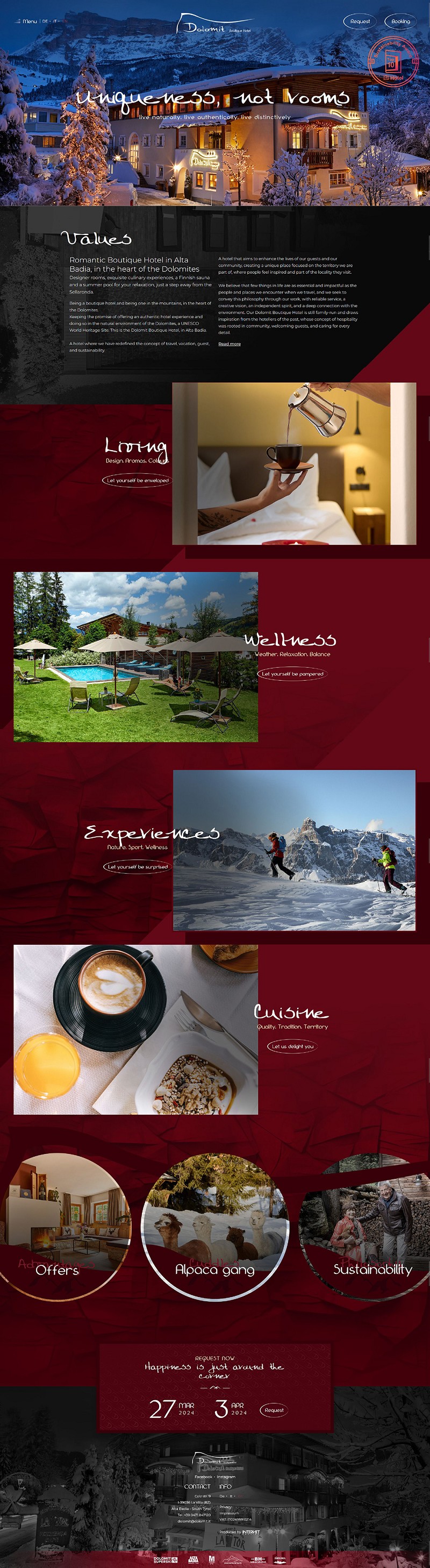Screen dimensions: 430x1568
Task: Read the Privacy policy
Action: coord(225,1507)
